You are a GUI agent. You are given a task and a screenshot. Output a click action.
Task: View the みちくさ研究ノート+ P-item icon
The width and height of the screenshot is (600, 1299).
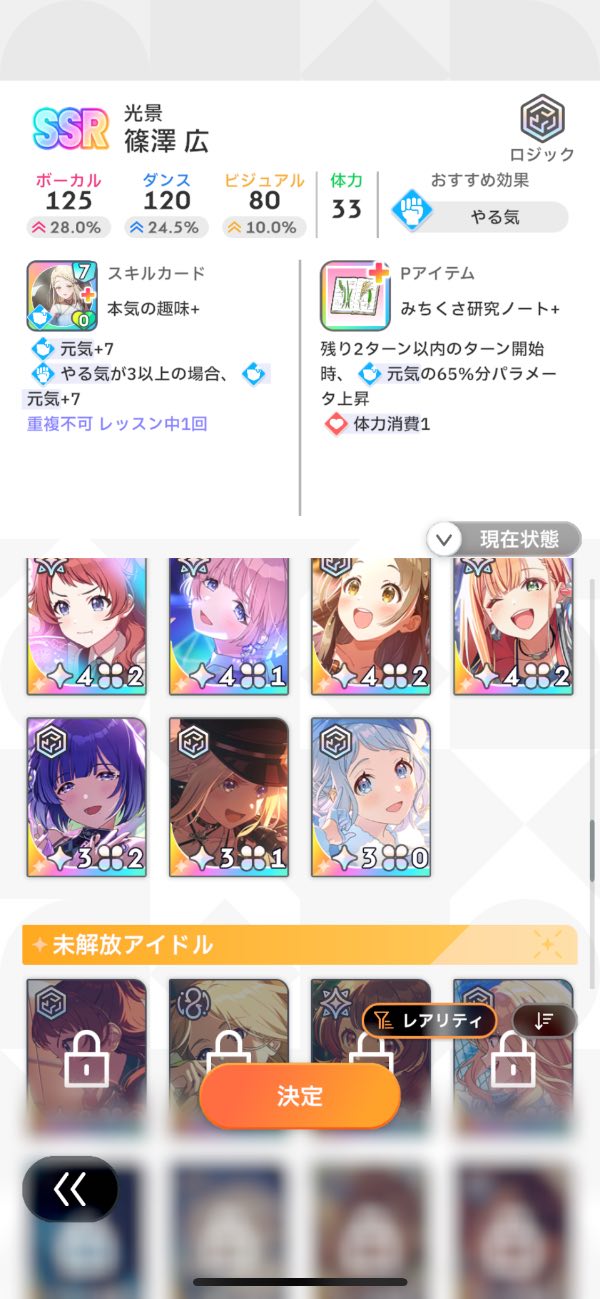pyautogui.click(x=355, y=296)
